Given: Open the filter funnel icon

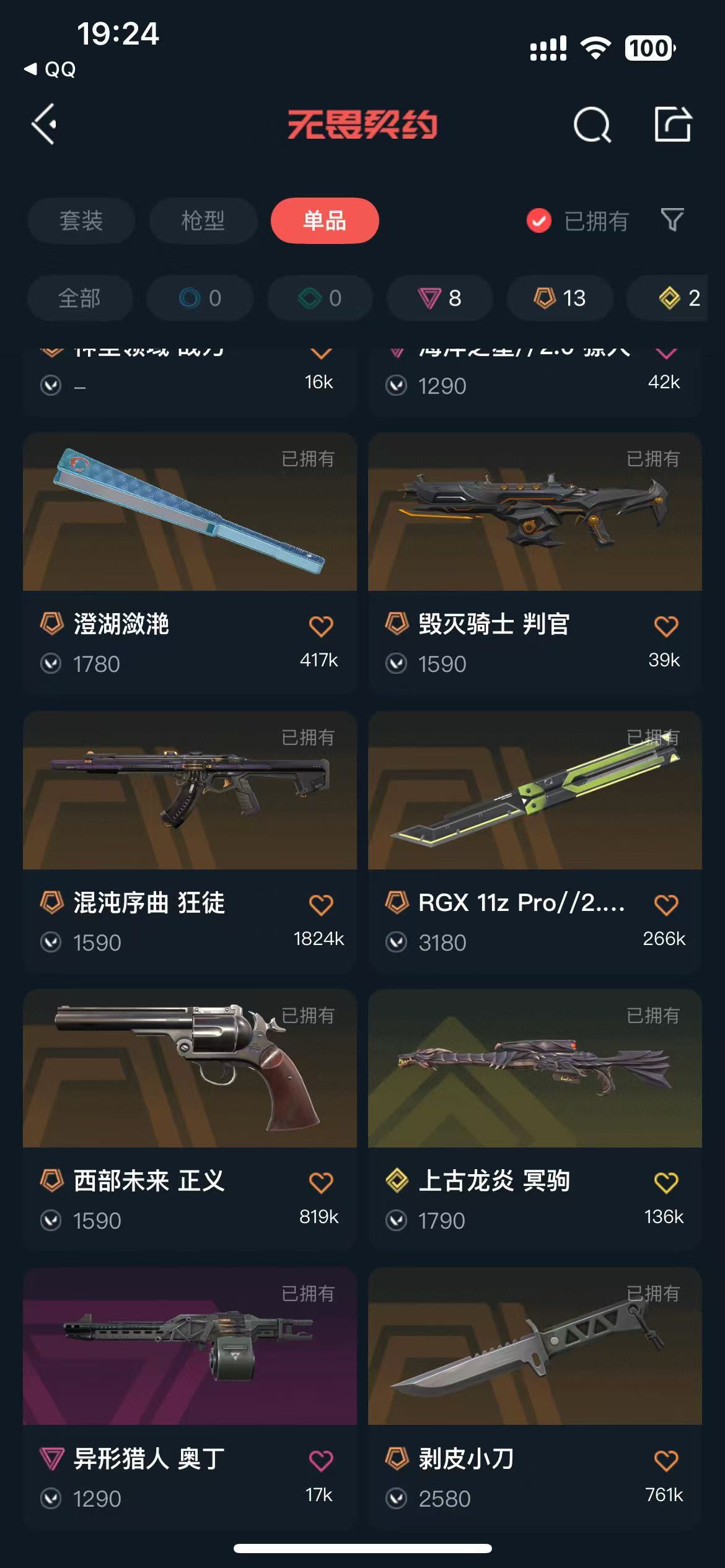Looking at the screenshot, I should [x=672, y=220].
